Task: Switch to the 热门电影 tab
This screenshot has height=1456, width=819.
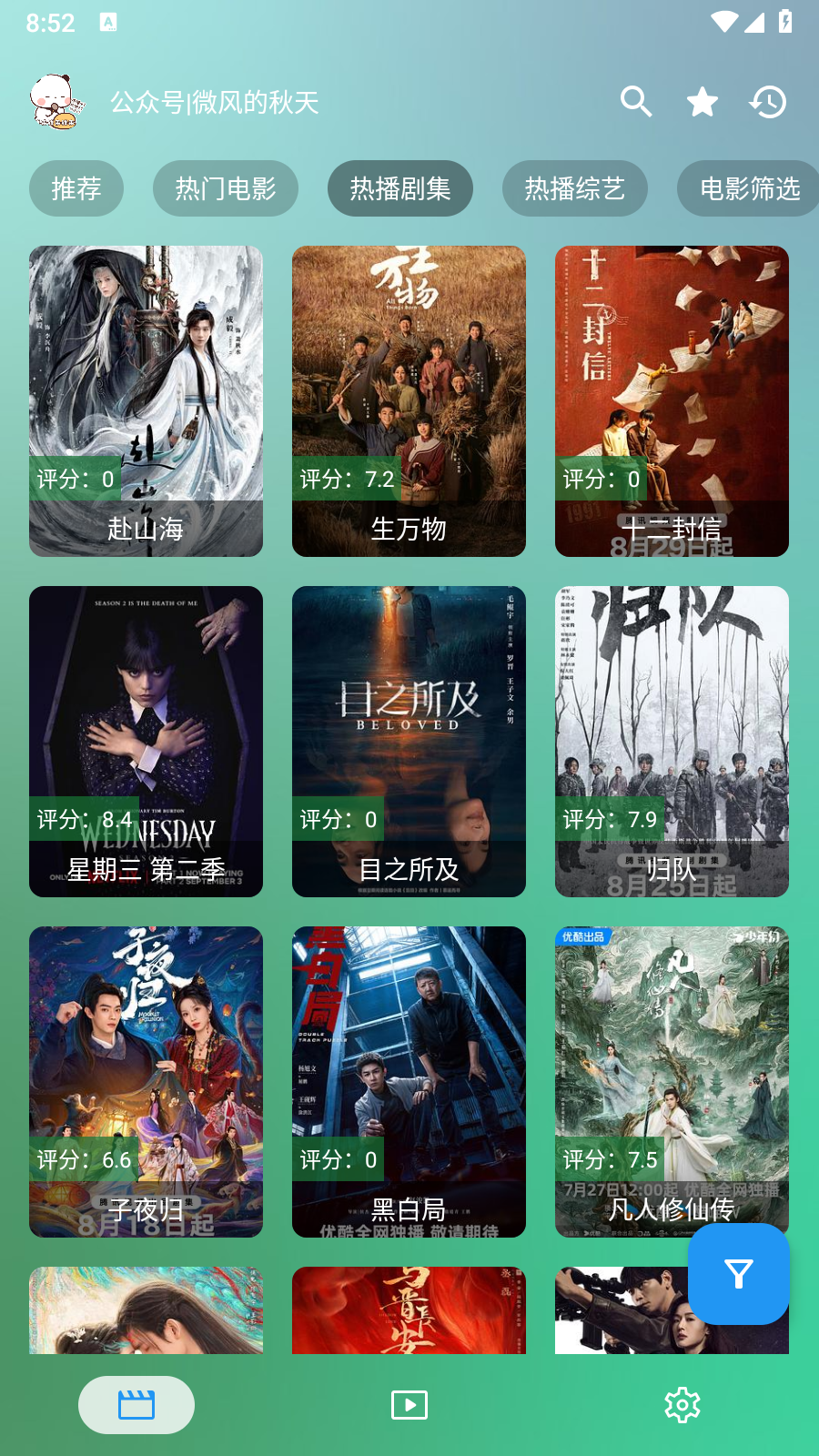Action: pyautogui.click(x=226, y=188)
